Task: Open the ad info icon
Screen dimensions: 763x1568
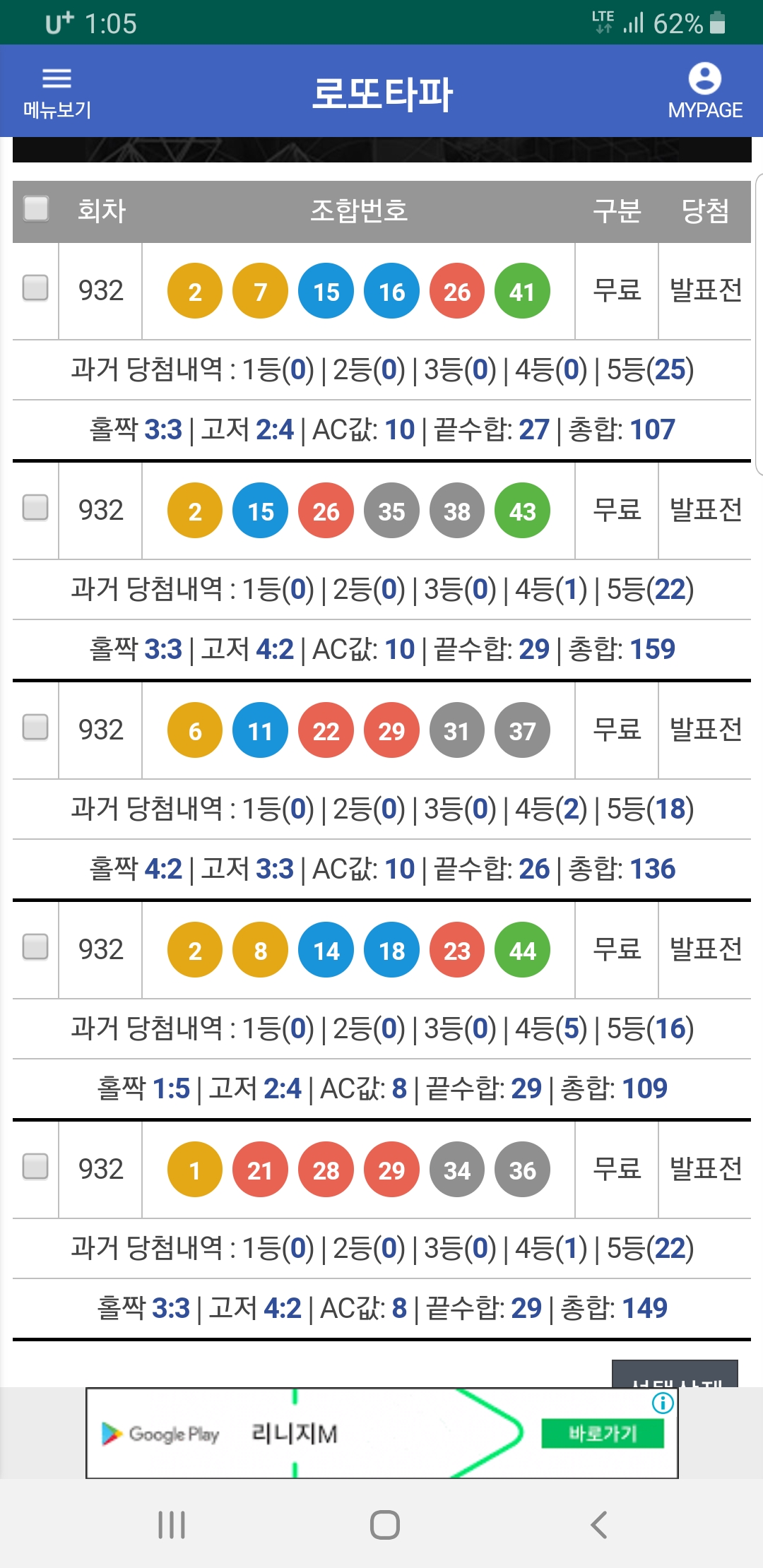Action: pyautogui.click(x=663, y=1403)
